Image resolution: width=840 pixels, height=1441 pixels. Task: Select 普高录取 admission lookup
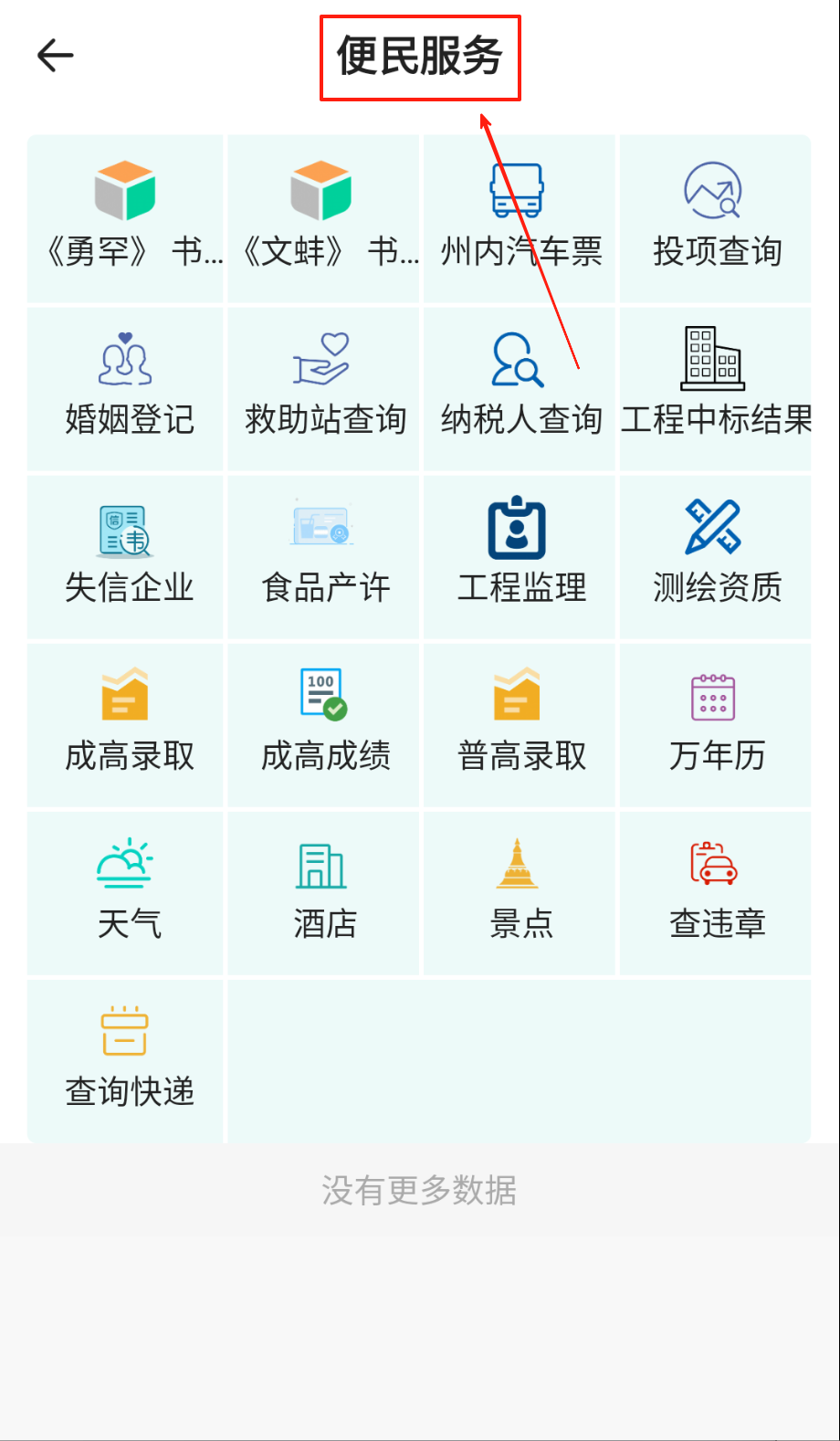click(x=520, y=723)
